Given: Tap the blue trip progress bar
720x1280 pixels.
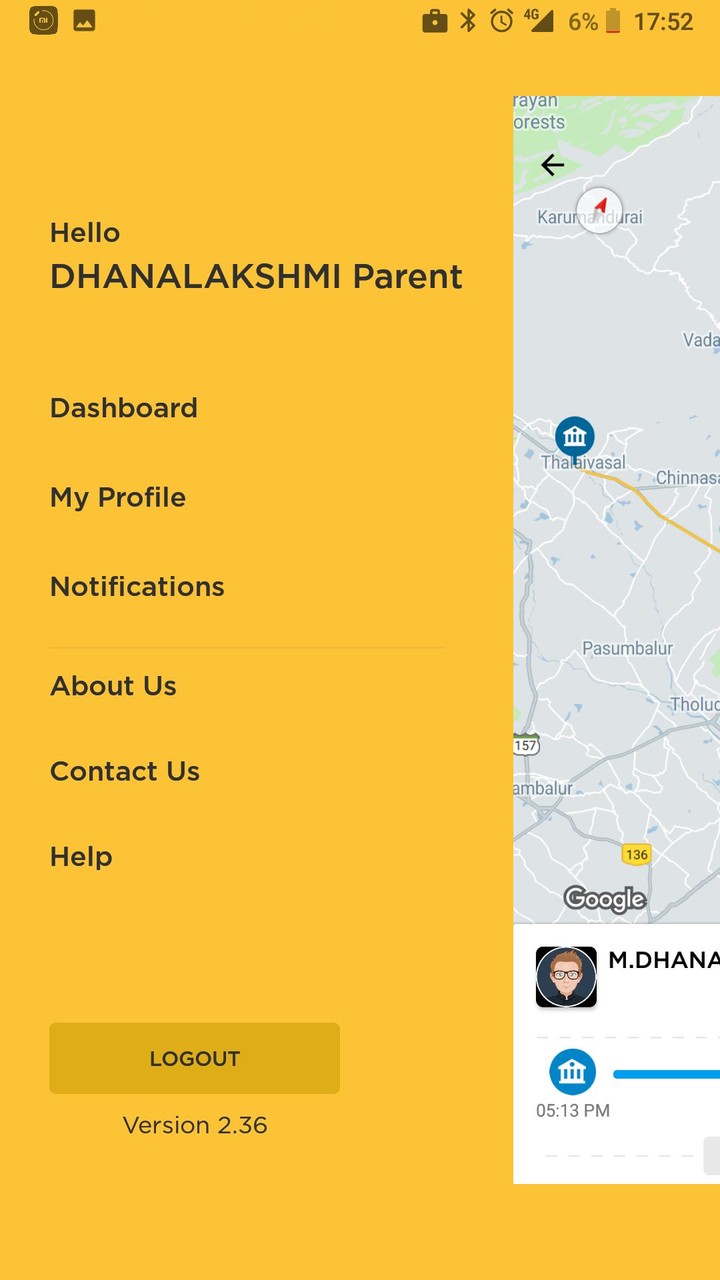Looking at the screenshot, I should (x=665, y=1074).
